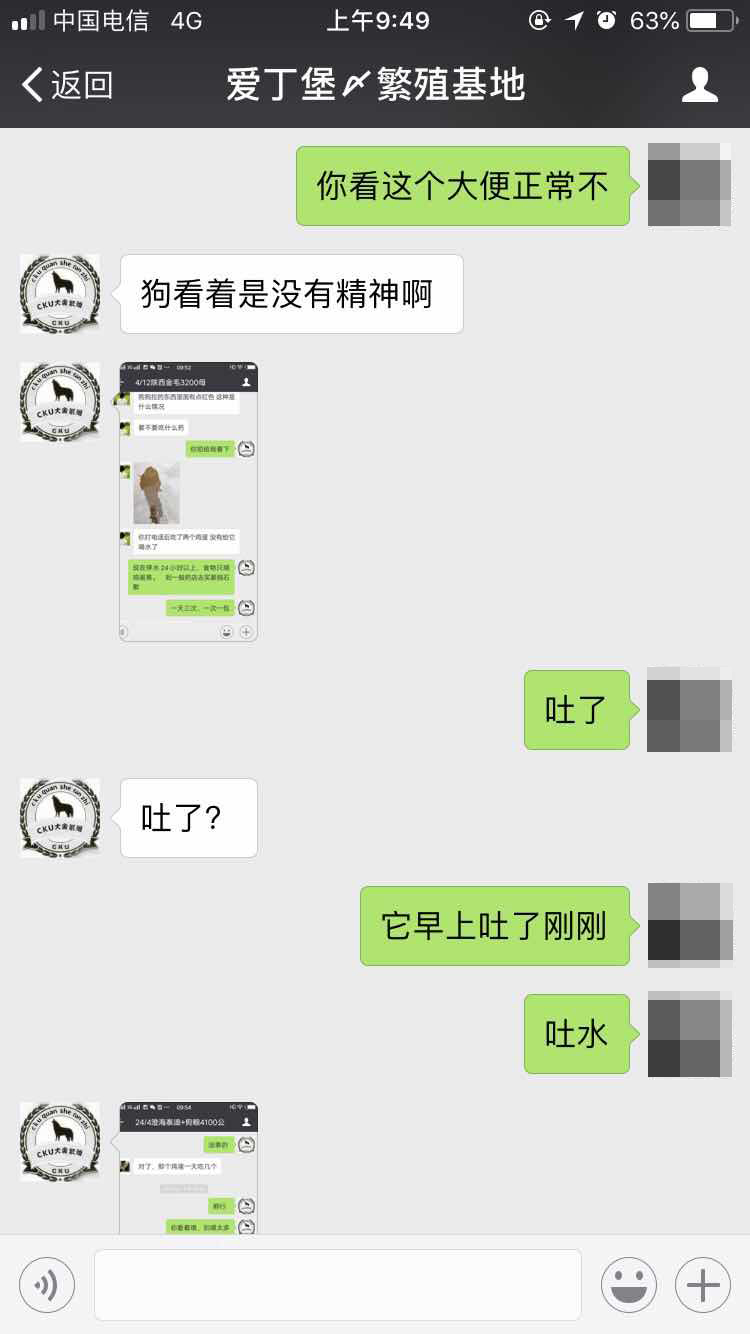Go back with the 返回 button
The height and width of the screenshot is (1334, 750).
pyautogui.click(x=66, y=85)
